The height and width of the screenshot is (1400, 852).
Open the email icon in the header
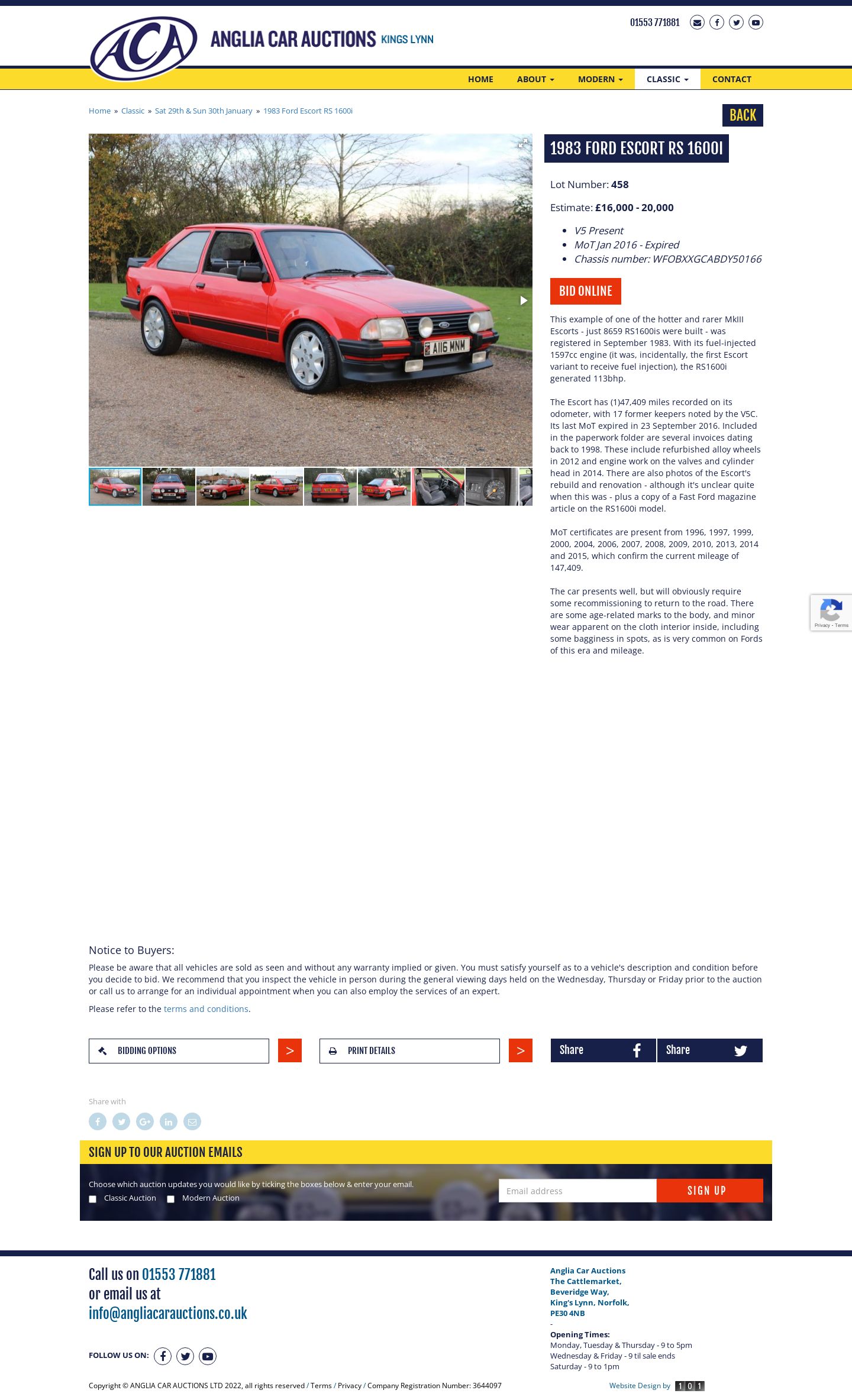pos(697,22)
